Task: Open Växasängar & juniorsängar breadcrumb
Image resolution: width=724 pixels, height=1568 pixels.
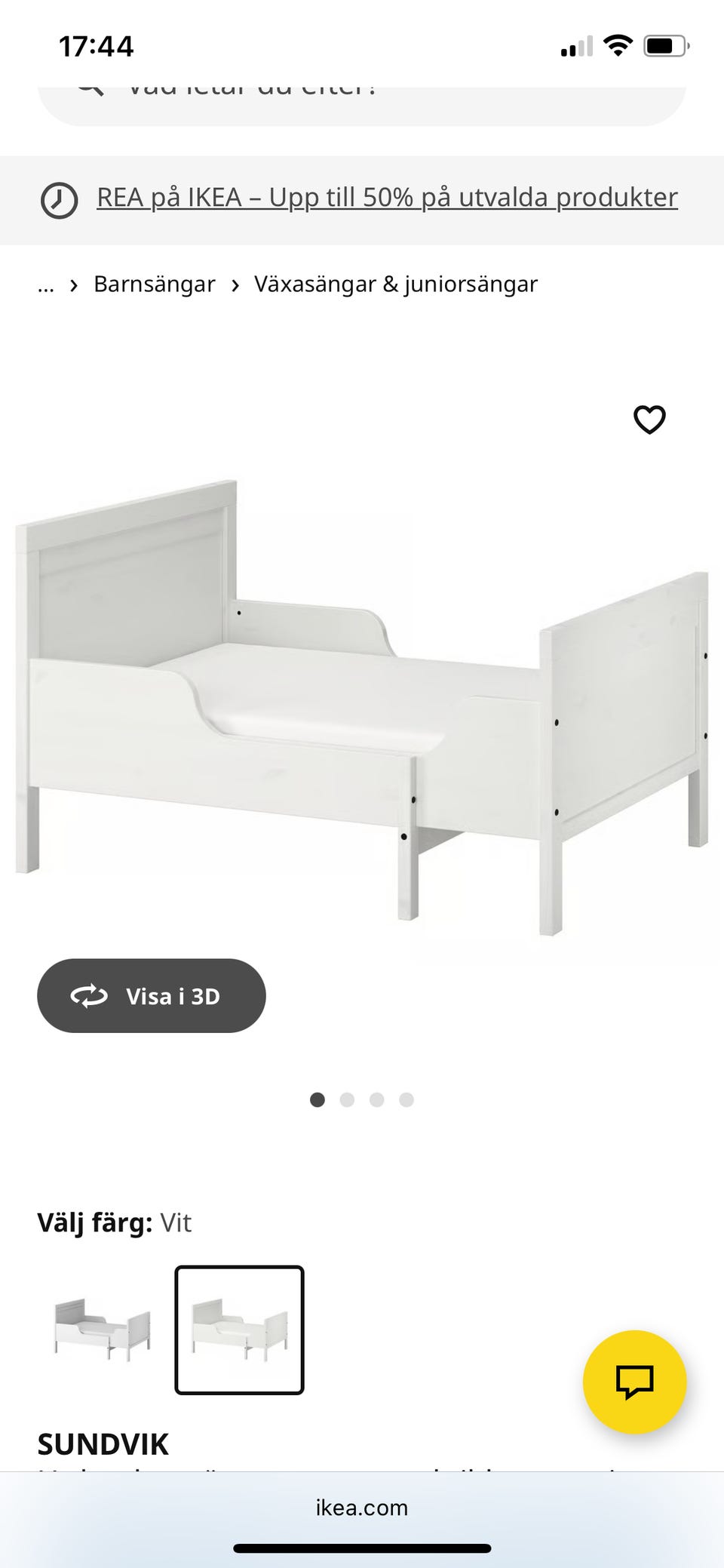Action: point(395,284)
